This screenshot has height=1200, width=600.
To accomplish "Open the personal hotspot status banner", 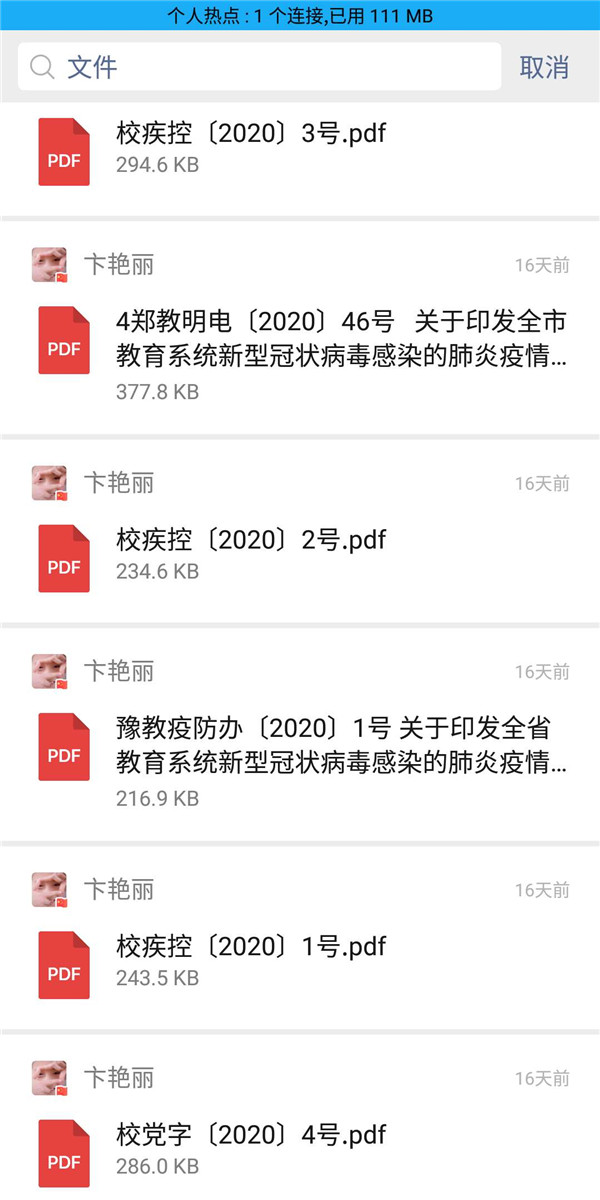I will 300,15.
